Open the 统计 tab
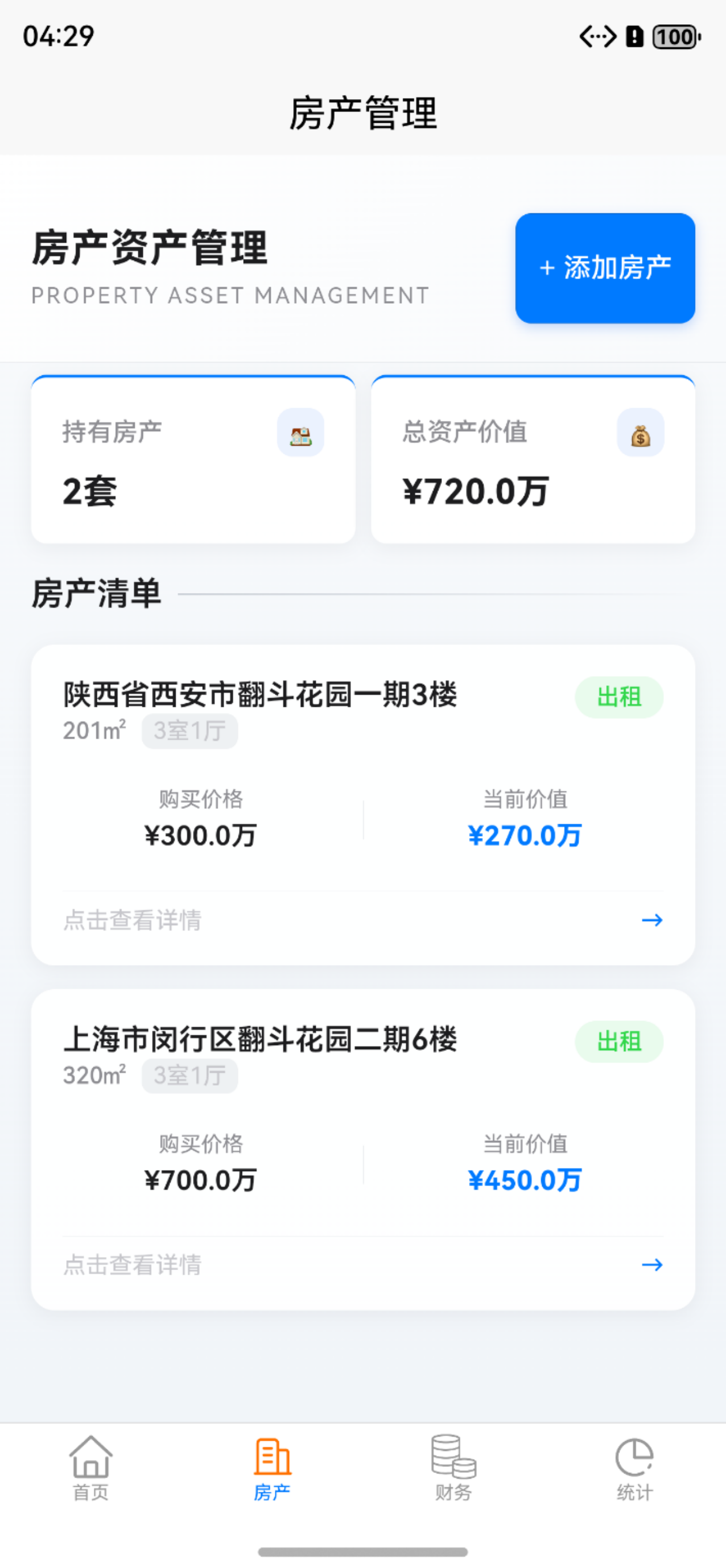 pos(634,1468)
